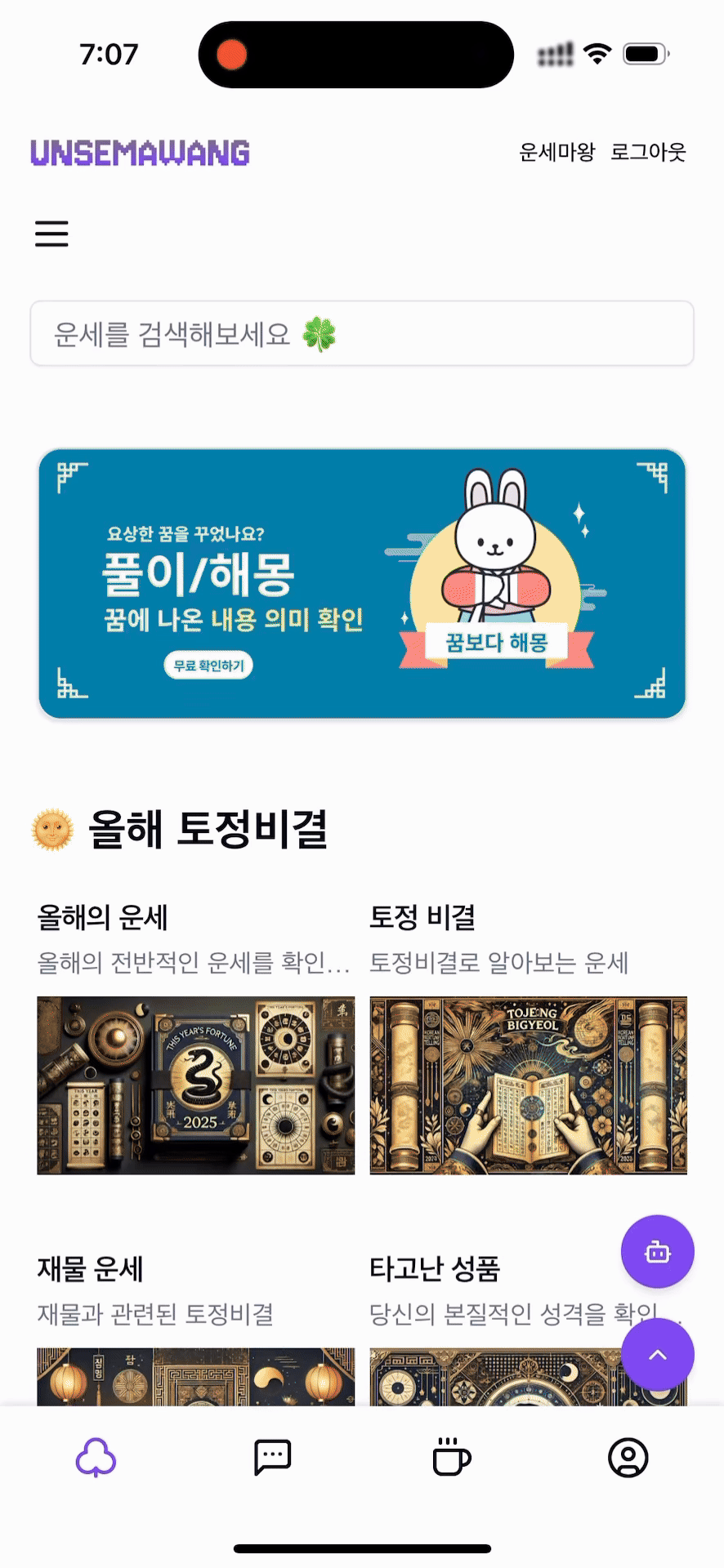Tap the scroll-to-top arrow button

657,1355
